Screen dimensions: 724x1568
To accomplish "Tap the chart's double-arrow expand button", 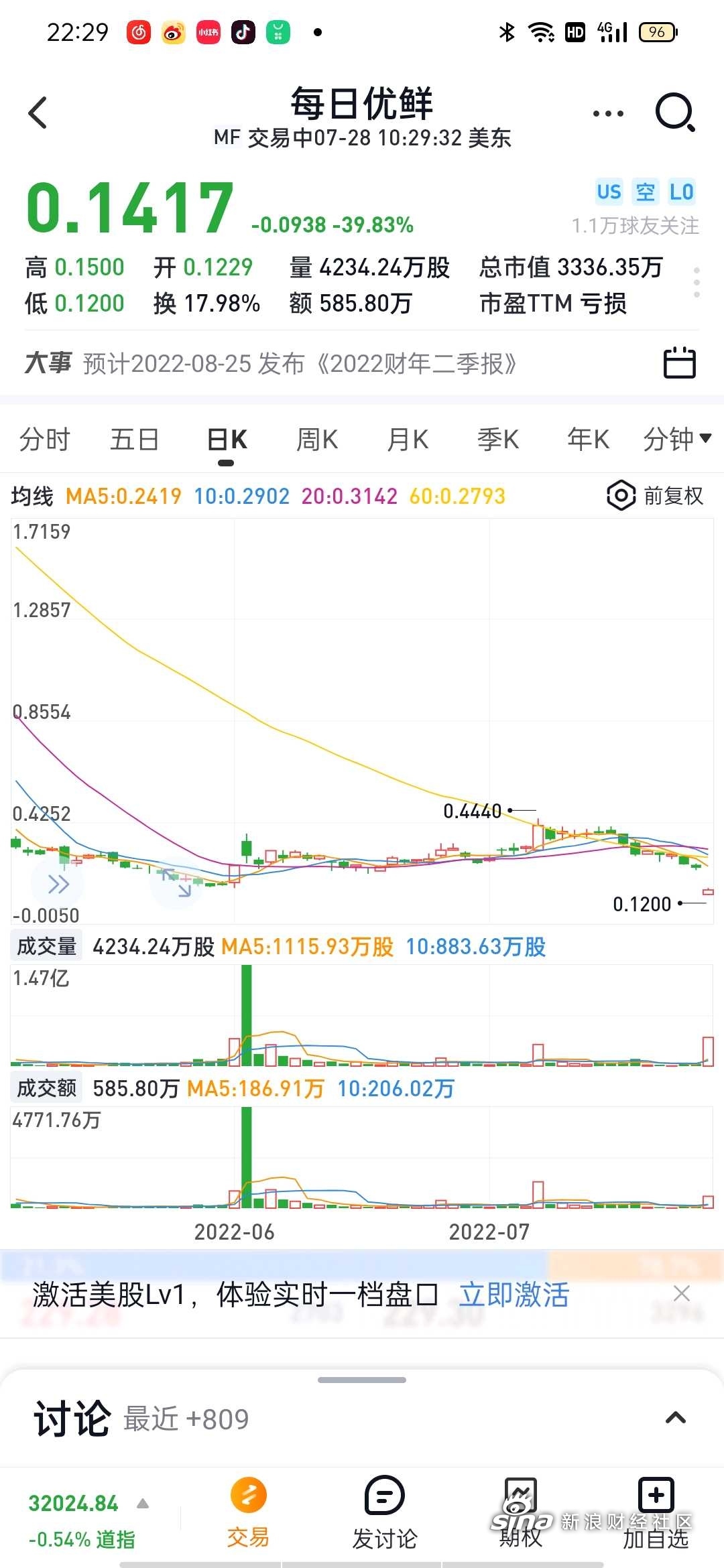I will click(x=58, y=884).
